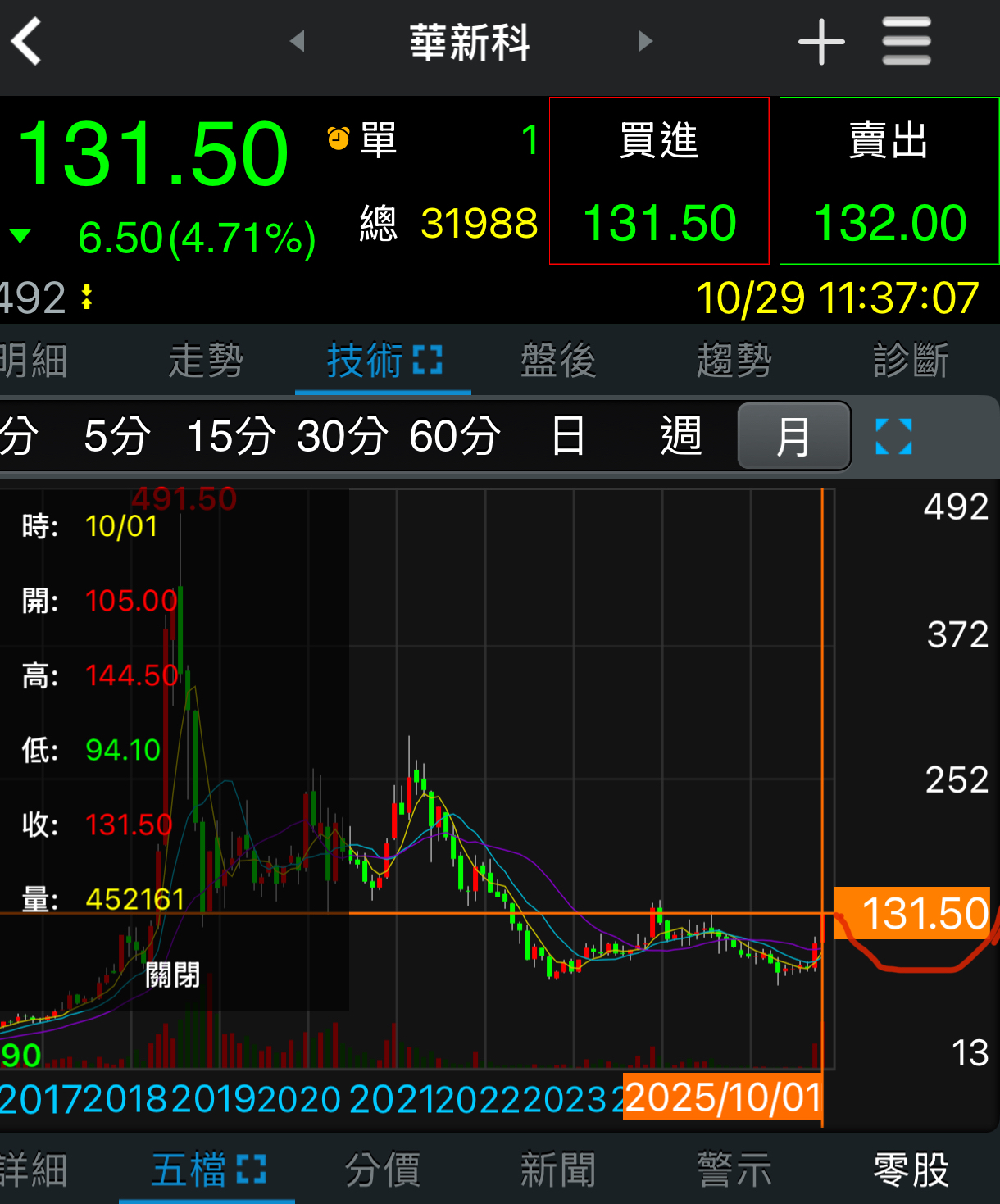
Task: Open the 盤後 tab
Action: click(x=558, y=361)
